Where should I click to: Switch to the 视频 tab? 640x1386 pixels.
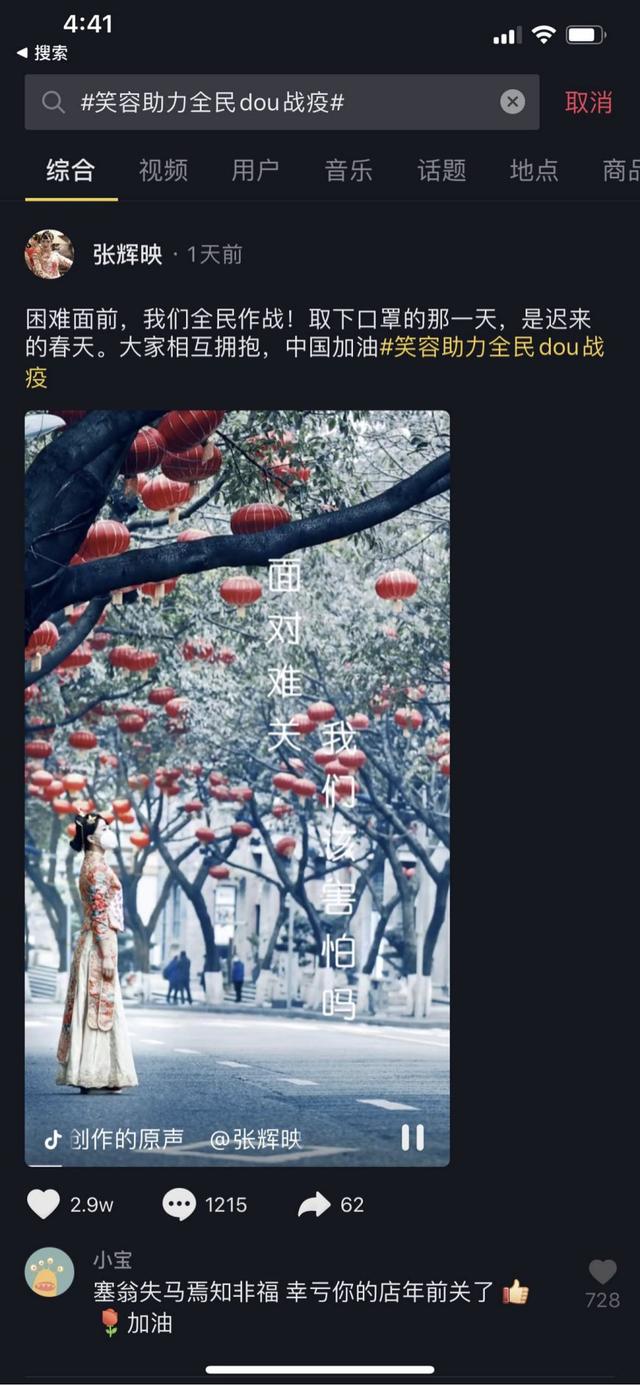click(x=163, y=170)
